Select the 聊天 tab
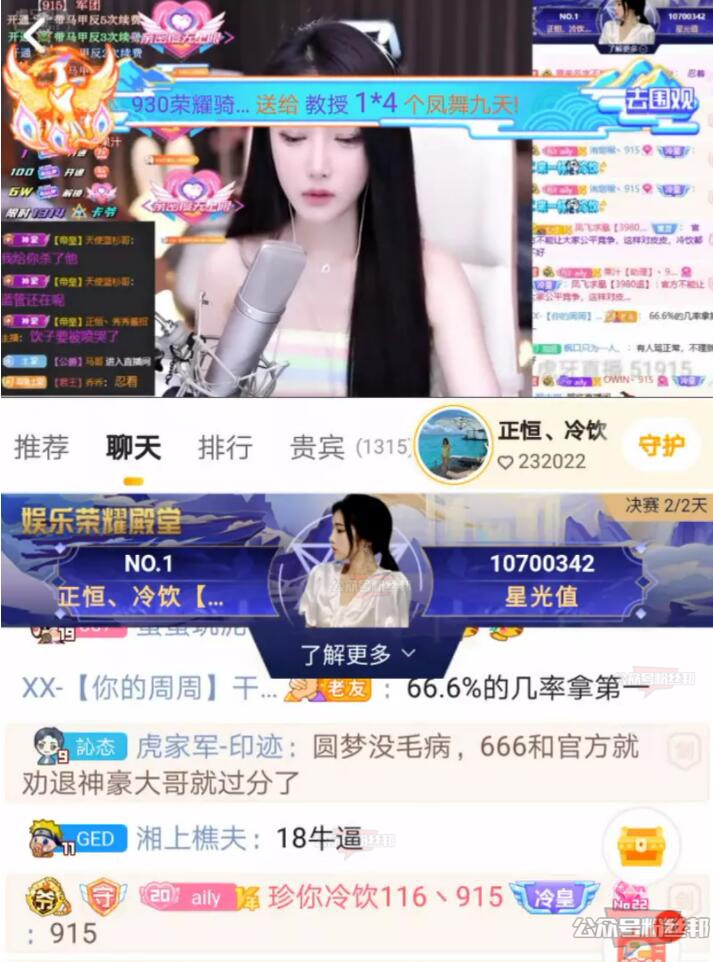Viewport: 713px width, 962px height. [133, 447]
